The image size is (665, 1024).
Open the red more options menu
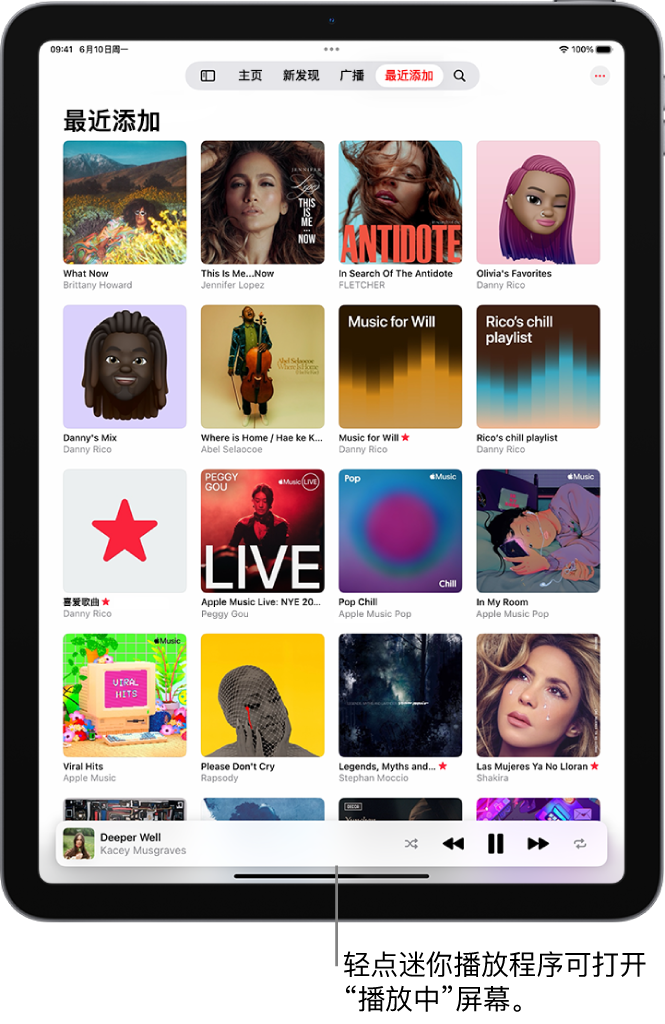600,76
